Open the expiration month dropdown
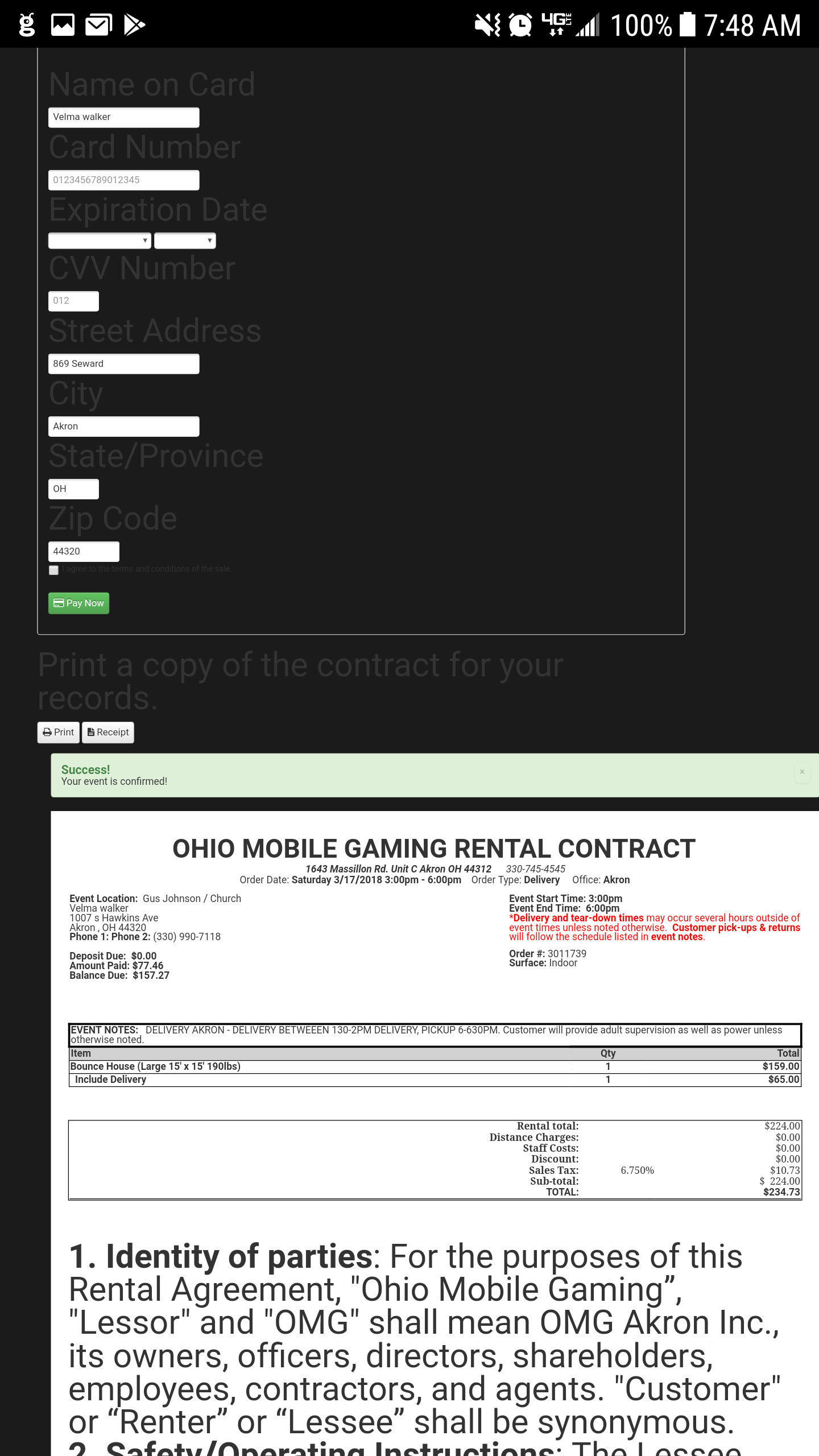The width and height of the screenshot is (819, 1456). point(100,241)
